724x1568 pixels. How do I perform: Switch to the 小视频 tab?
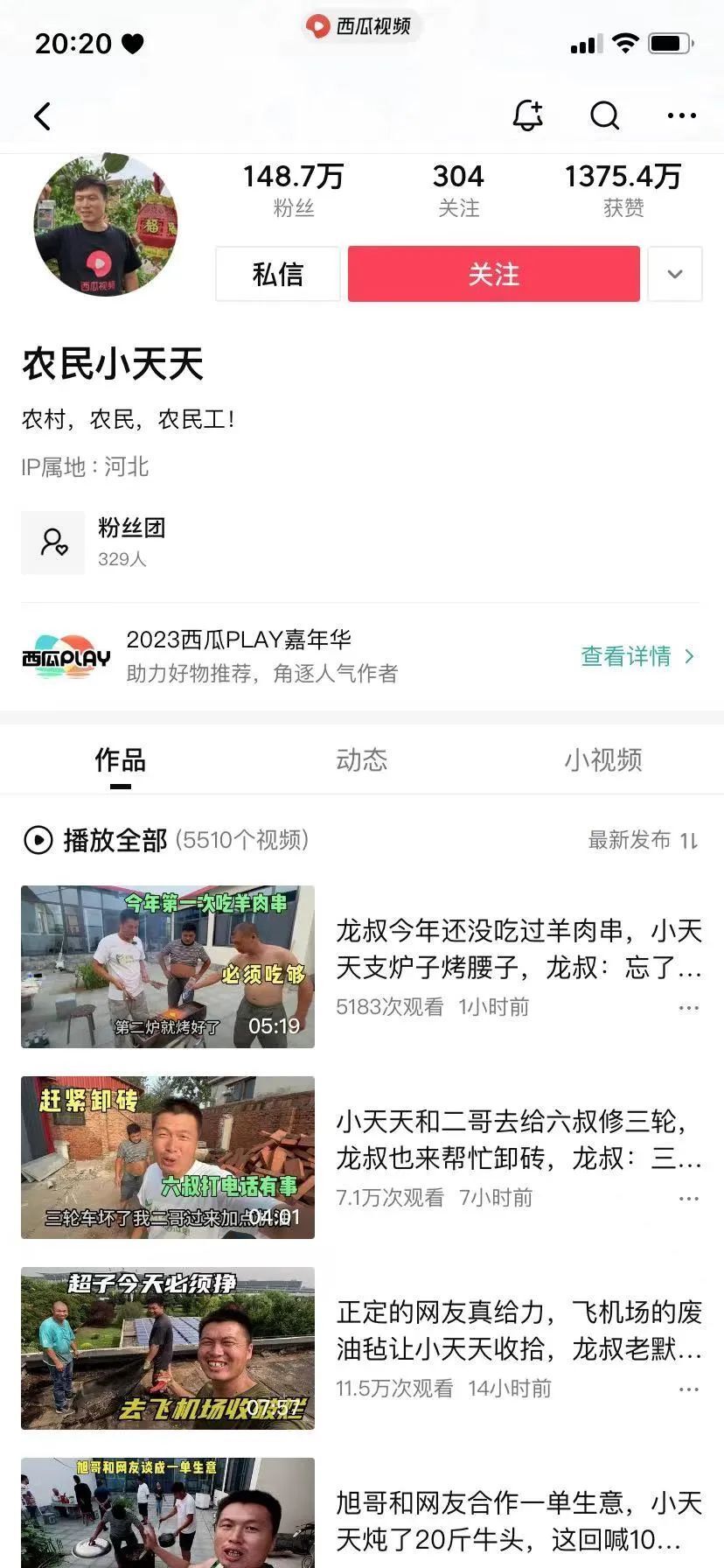603,759
